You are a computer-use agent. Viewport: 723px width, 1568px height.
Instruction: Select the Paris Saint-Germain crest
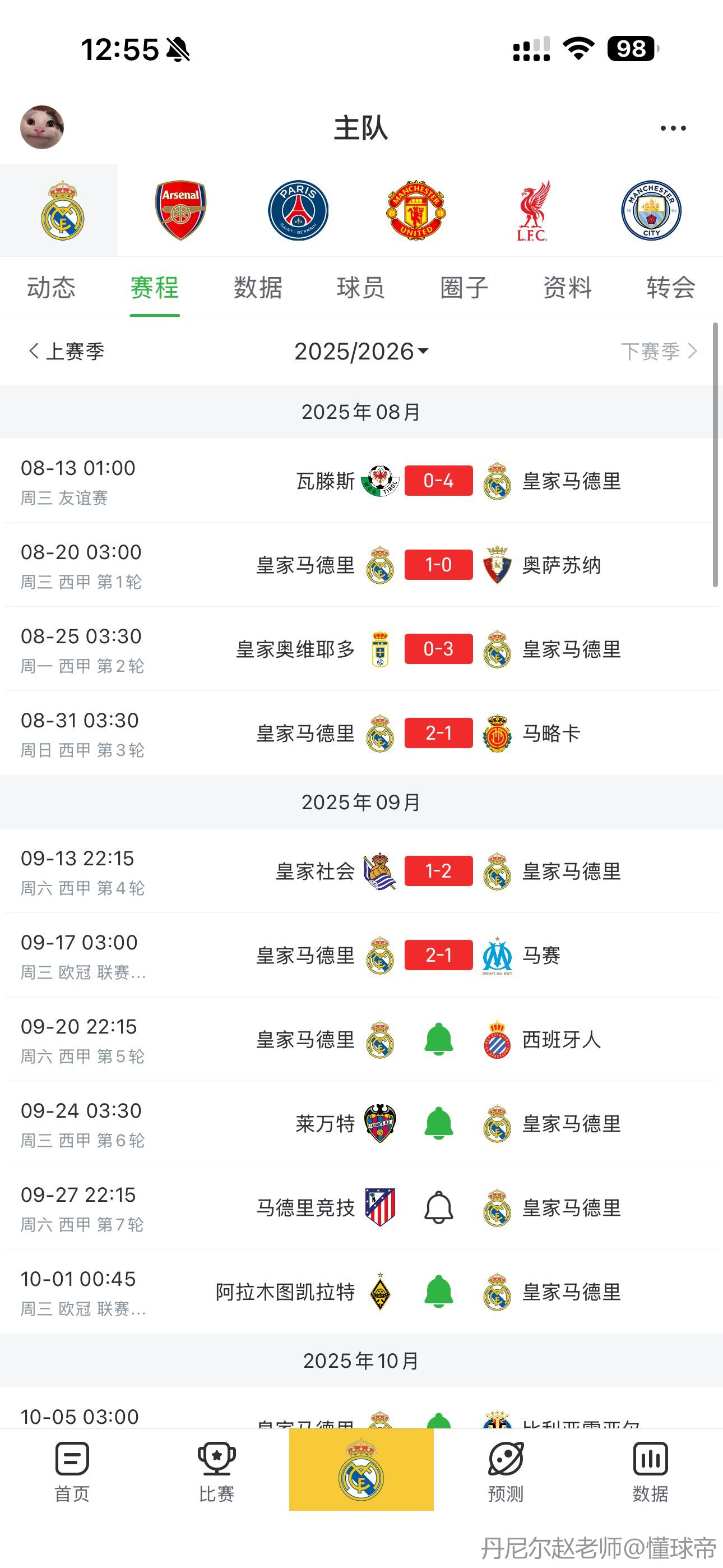pos(298,210)
